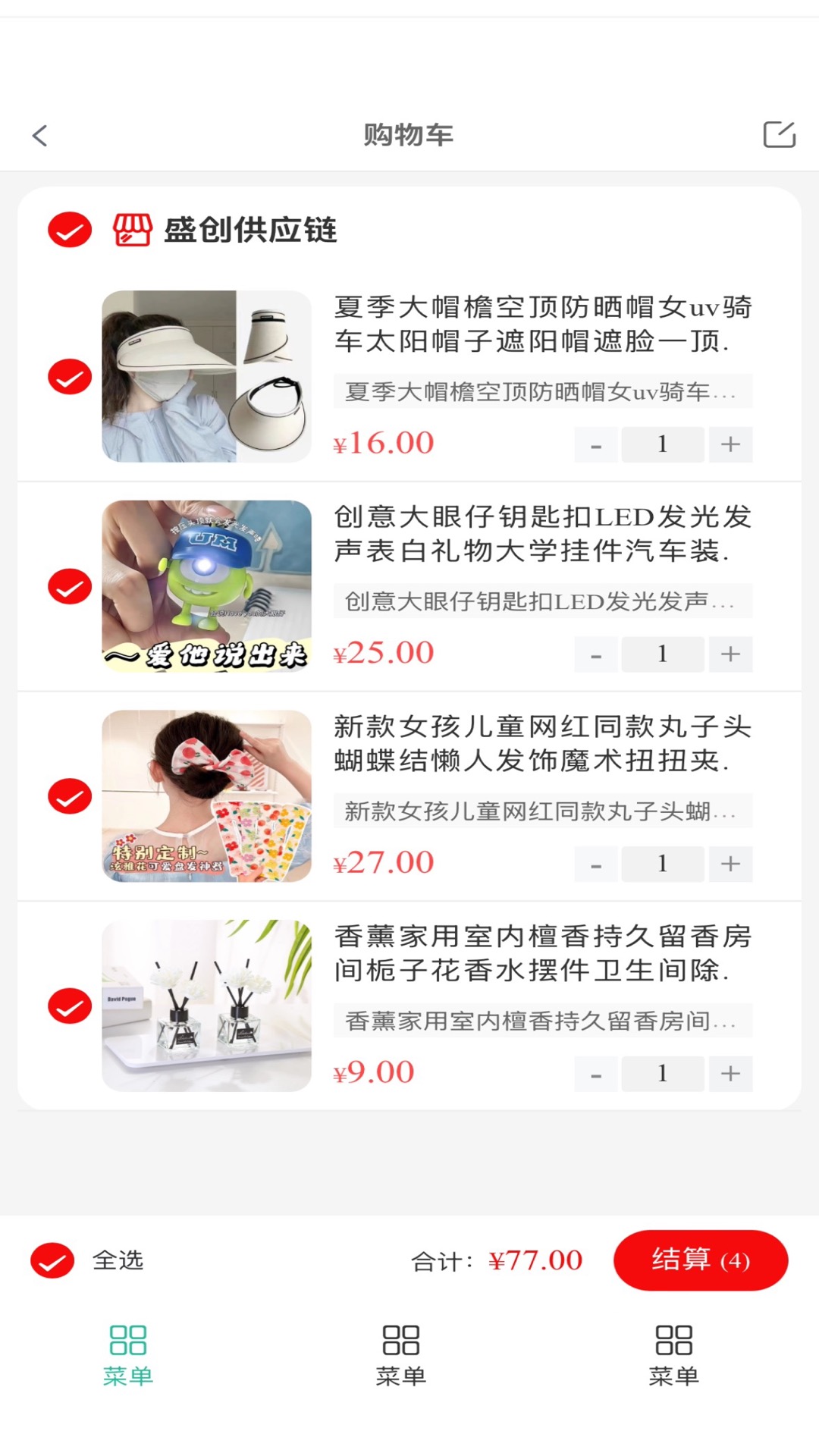Open the LED keychain product thumbnail
This screenshot has height=1456, width=819.
pos(206,585)
